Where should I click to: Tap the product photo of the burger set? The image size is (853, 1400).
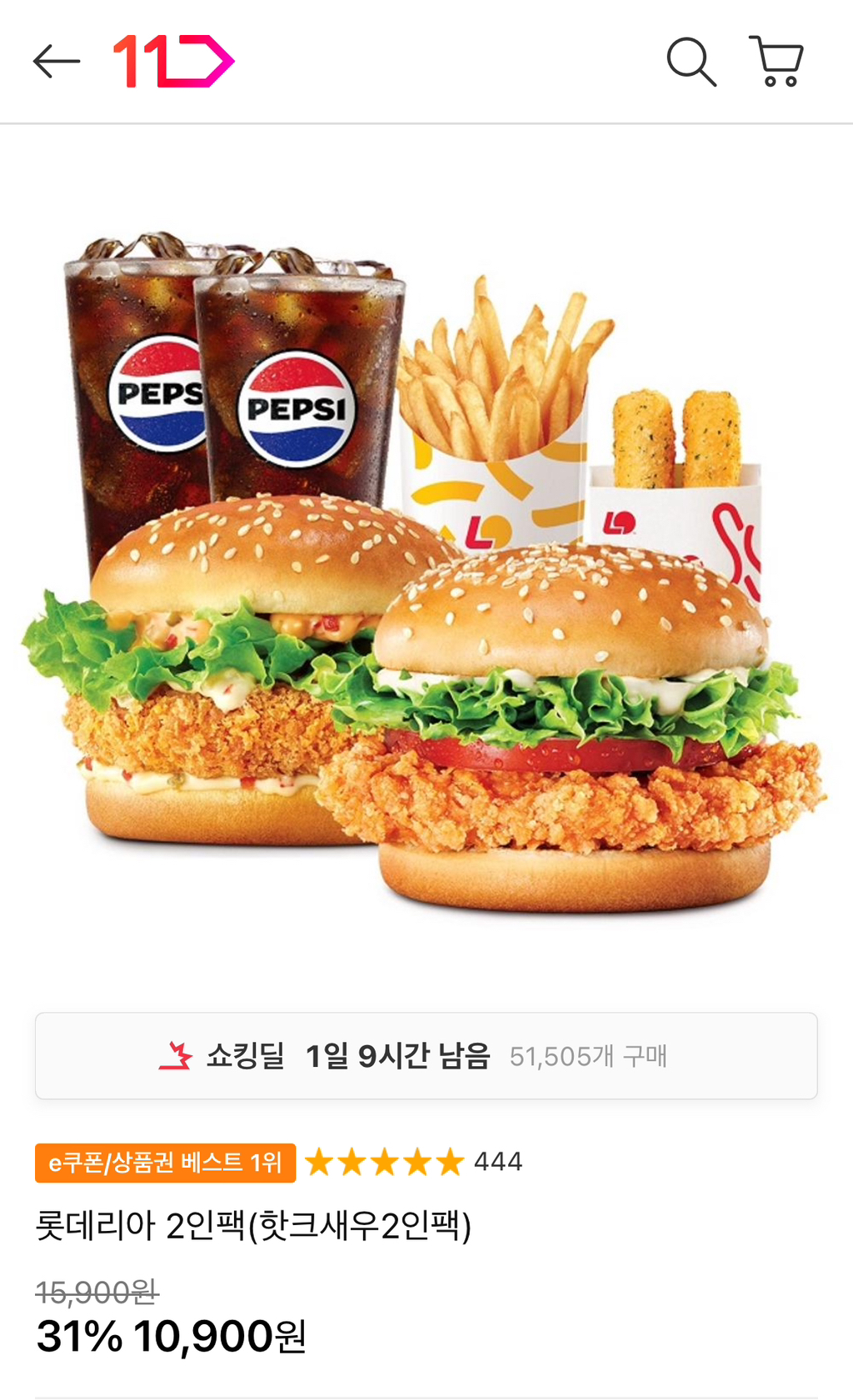click(426, 583)
